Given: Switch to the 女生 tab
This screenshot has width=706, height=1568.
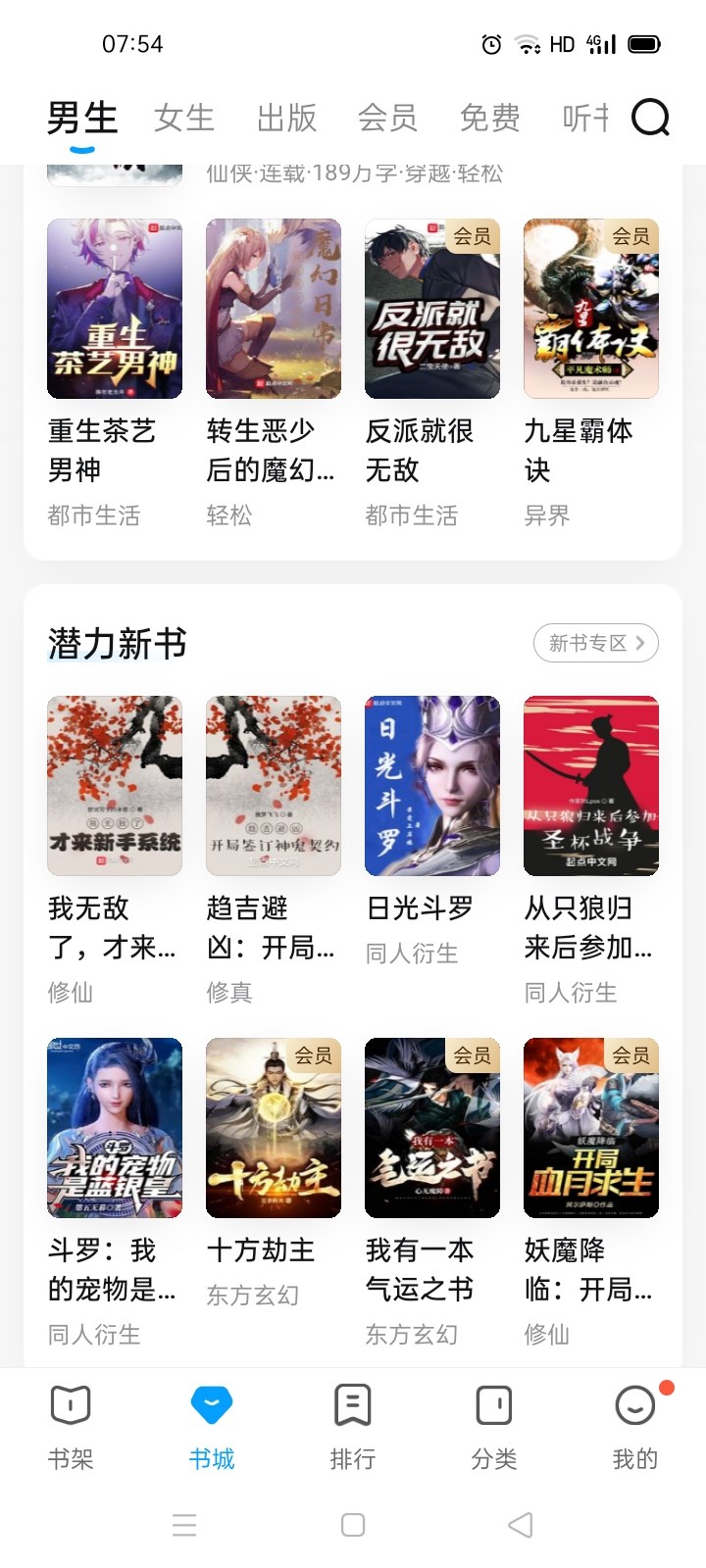Looking at the screenshot, I should [184, 119].
